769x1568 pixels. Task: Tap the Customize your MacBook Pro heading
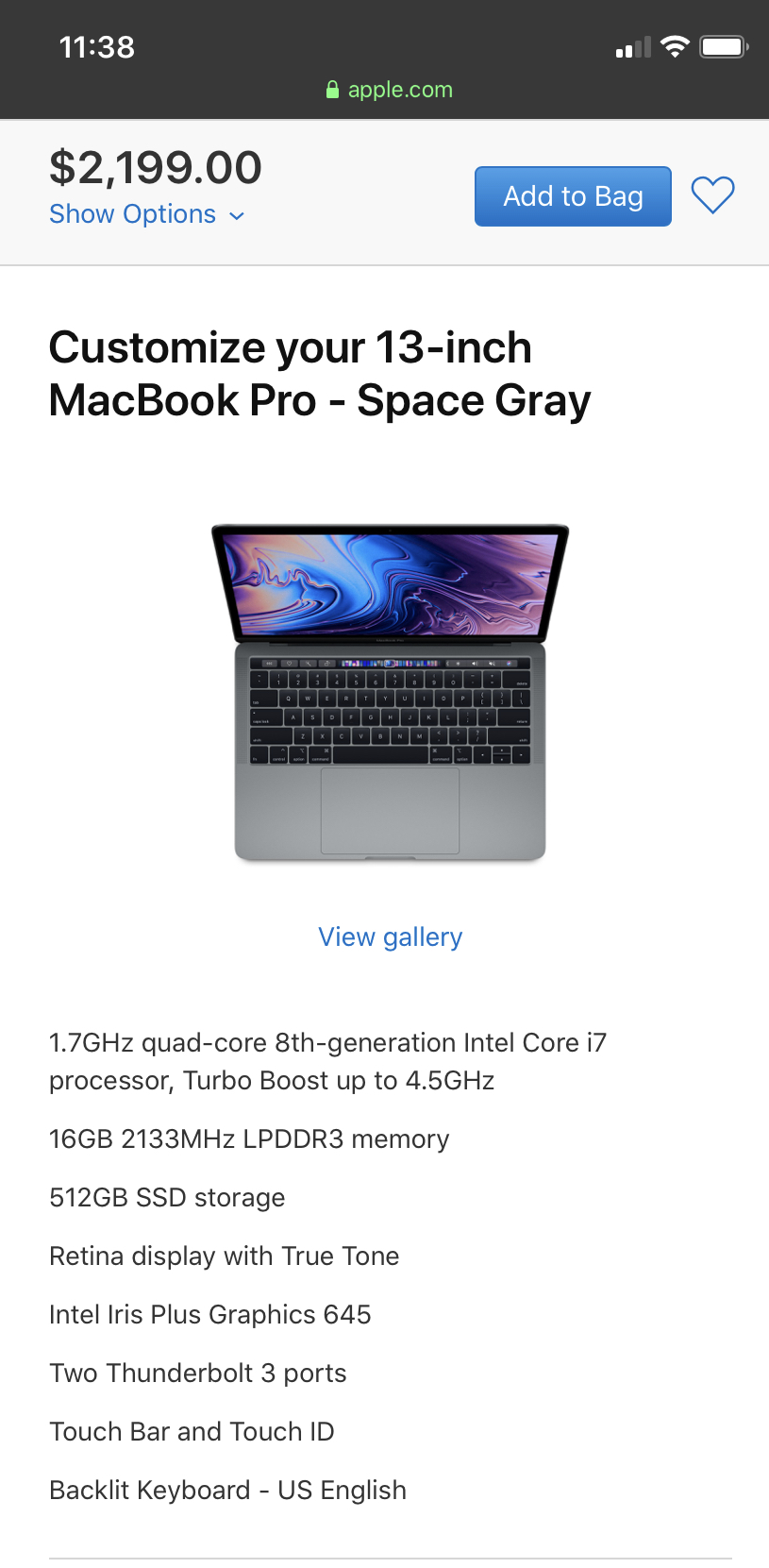(319, 374)
